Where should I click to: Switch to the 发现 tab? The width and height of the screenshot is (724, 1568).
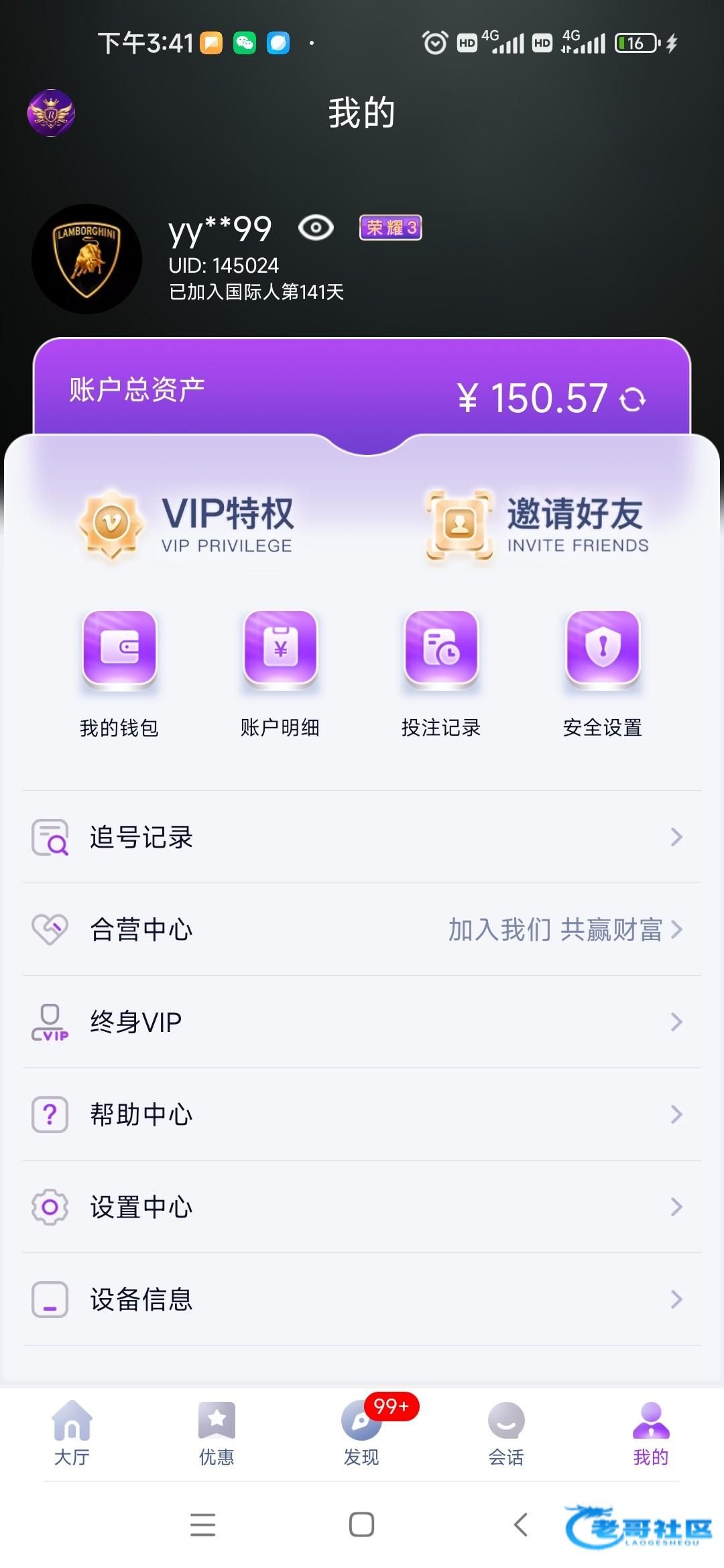click(x=361, y=1433)
